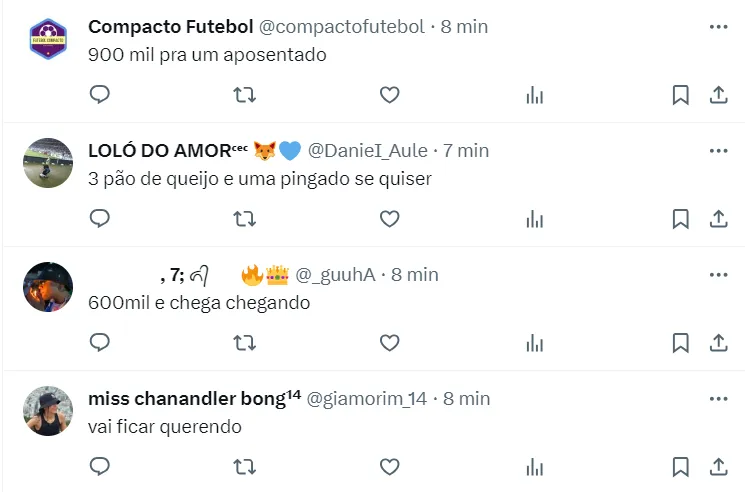
Task: Open more options on LOLÓ DO AMOR's tweet
Action: click(718, 150)
